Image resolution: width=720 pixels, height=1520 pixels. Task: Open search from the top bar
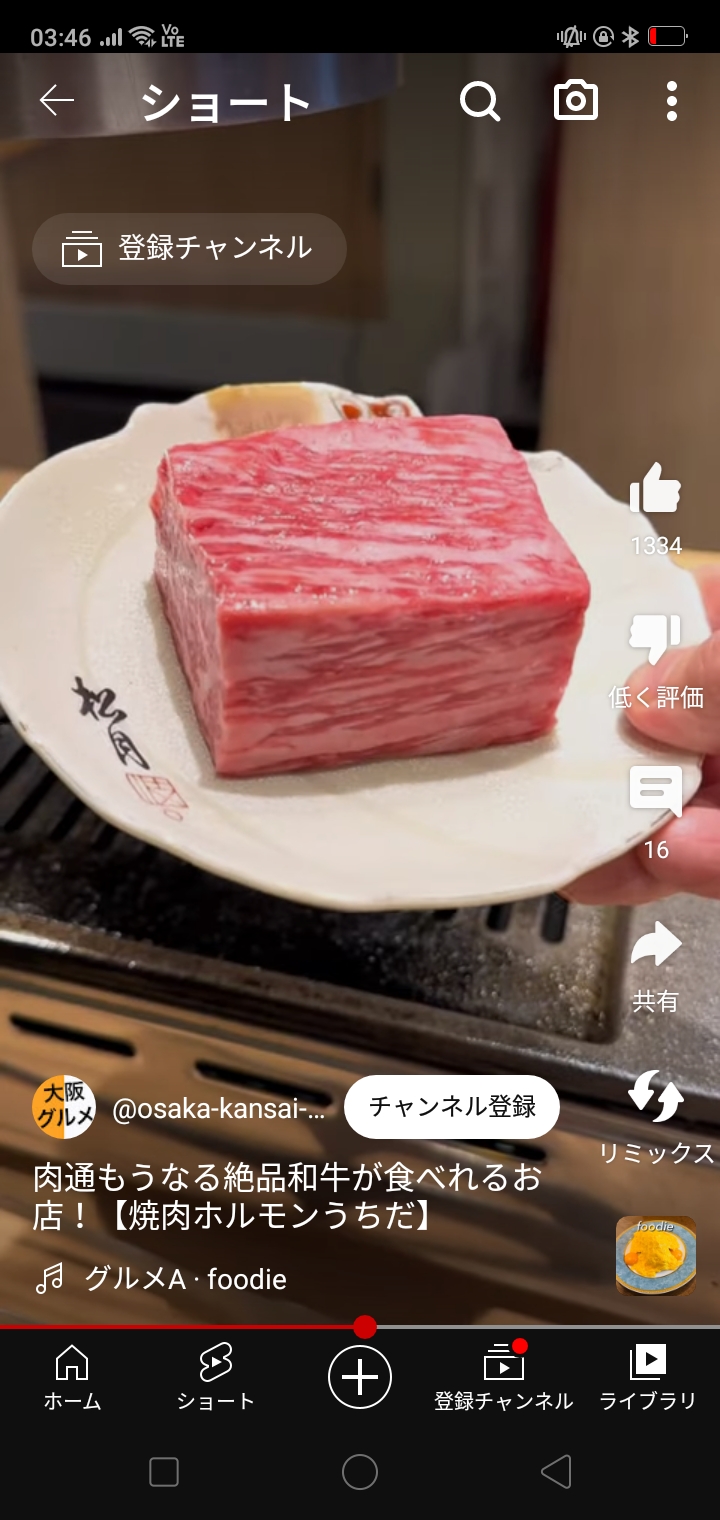(480, 101)
